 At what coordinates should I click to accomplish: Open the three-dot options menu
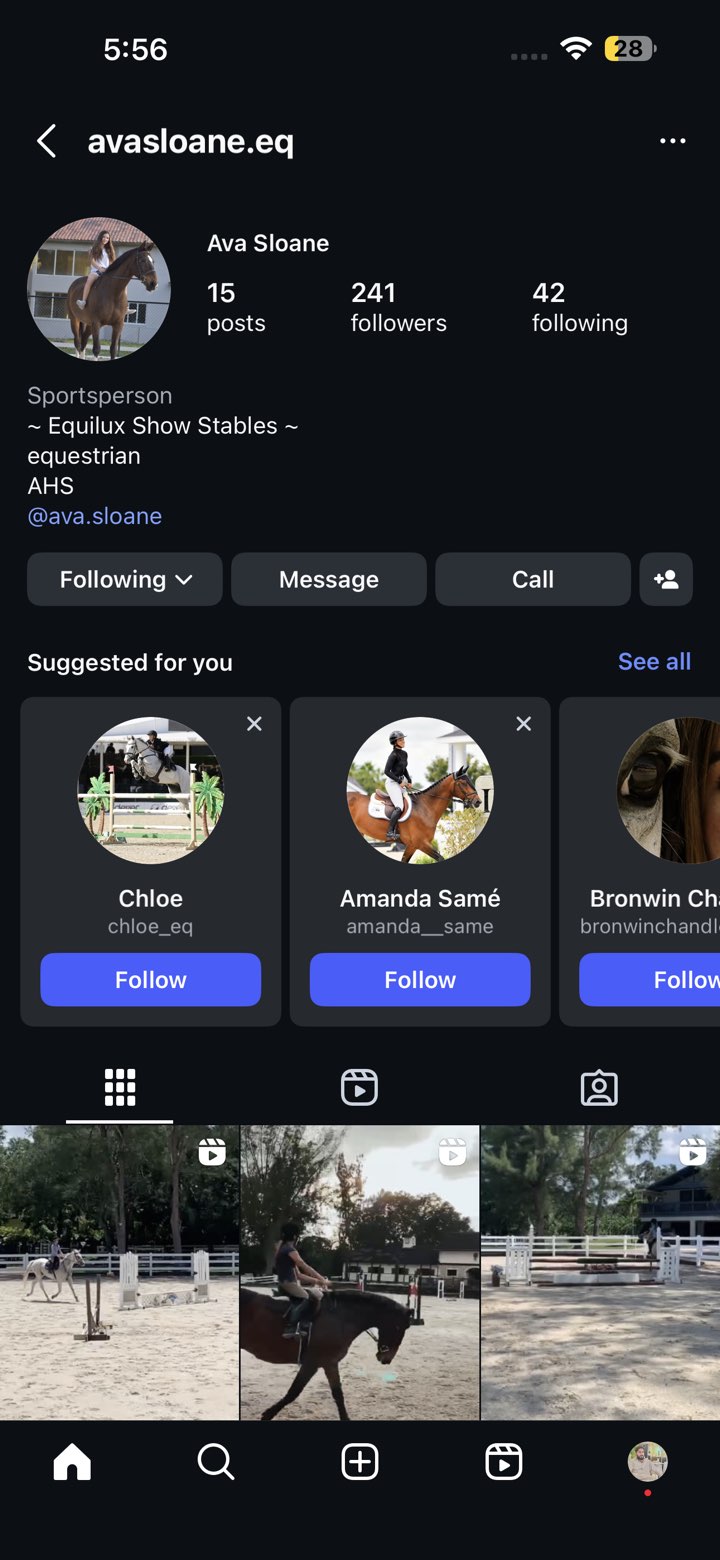click(x=673, y=141)
